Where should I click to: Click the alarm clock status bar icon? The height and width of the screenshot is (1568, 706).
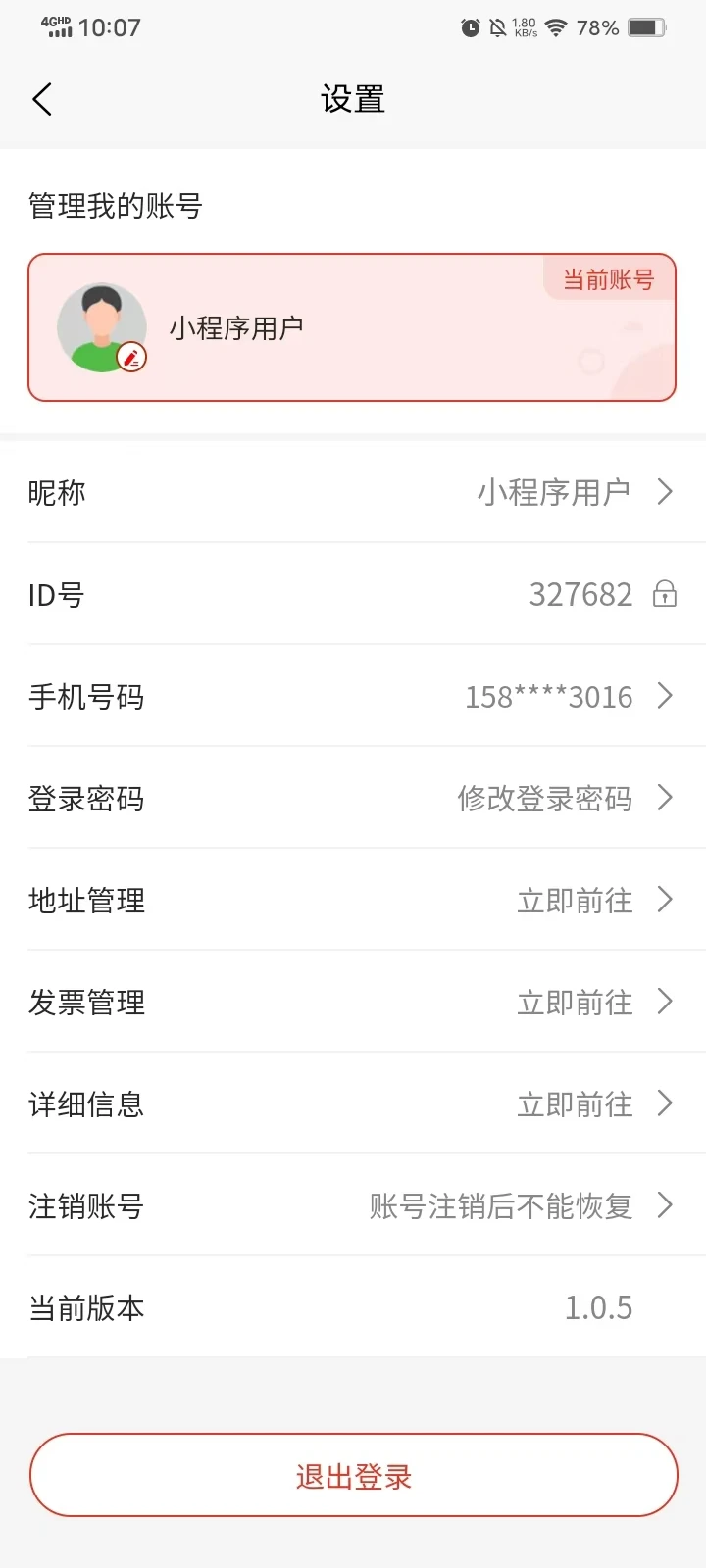(470, 27)
